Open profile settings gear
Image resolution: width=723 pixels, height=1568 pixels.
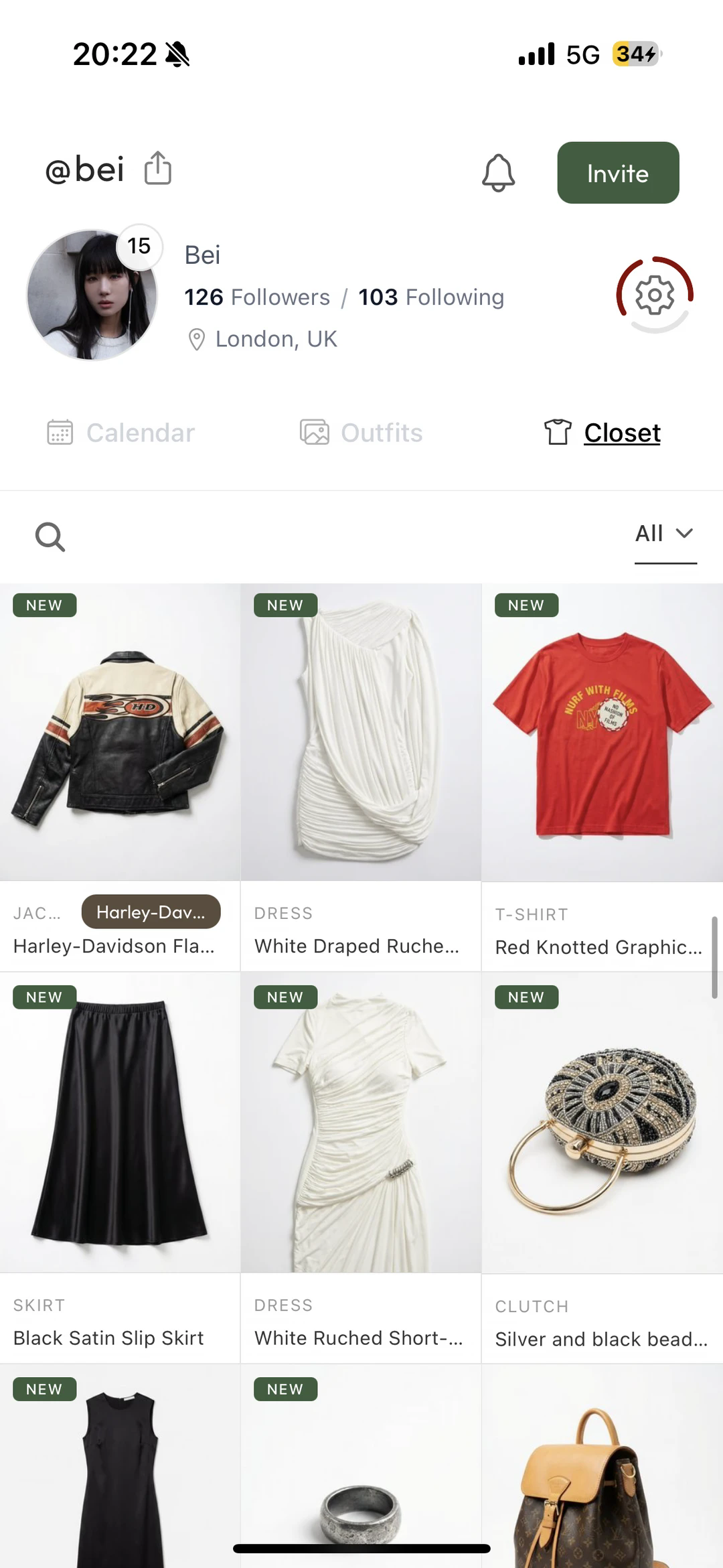(655, 295)
